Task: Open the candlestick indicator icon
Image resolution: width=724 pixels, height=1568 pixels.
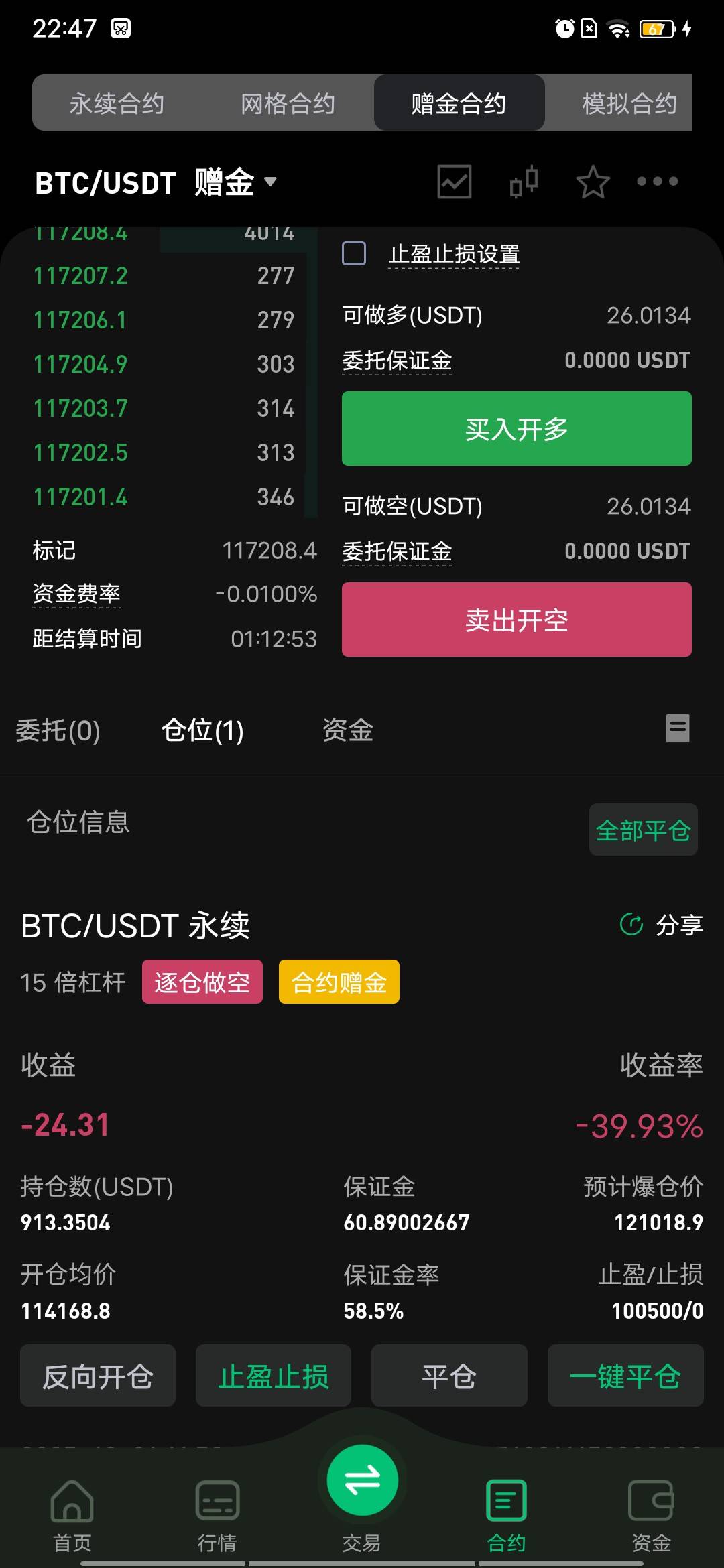Action: (x=524, y=182)
